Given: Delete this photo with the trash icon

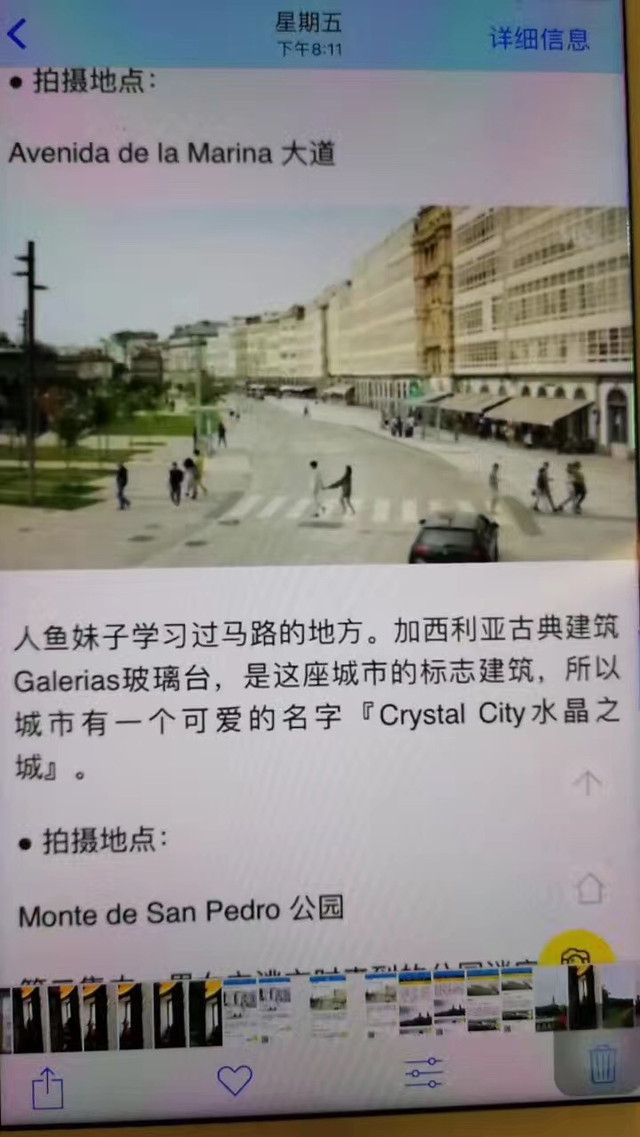Looking at the screenshot, I should tap(602, 1064).
